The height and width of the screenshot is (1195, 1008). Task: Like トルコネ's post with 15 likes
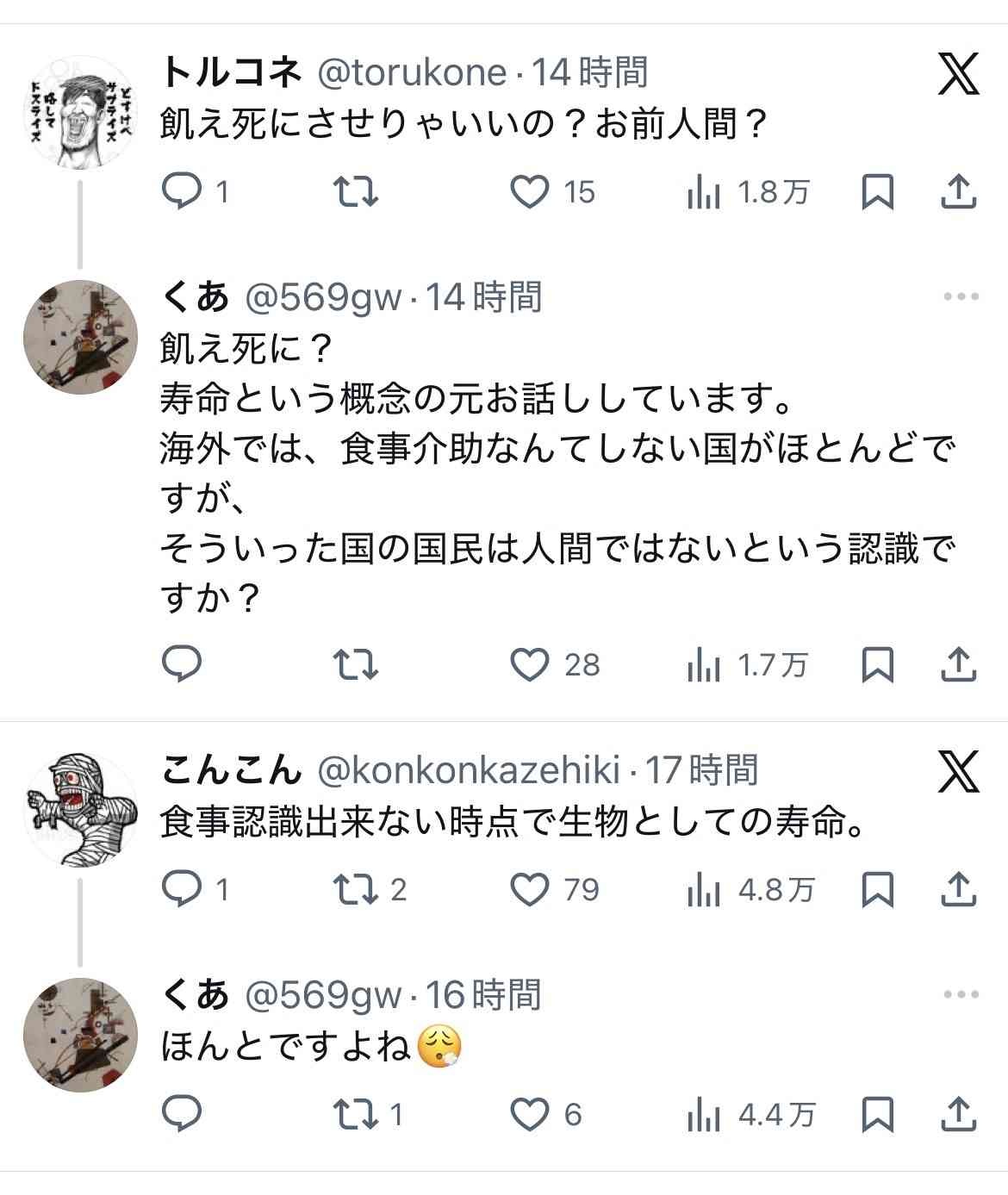[530, 191]
